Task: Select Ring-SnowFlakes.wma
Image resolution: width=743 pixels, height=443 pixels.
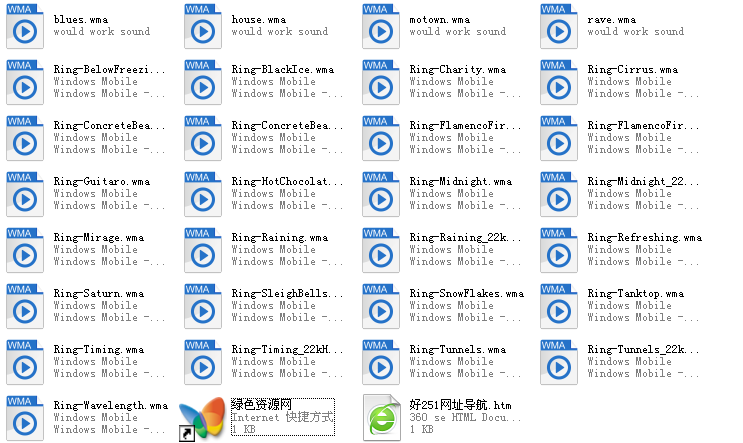Action: pos(381,306)
